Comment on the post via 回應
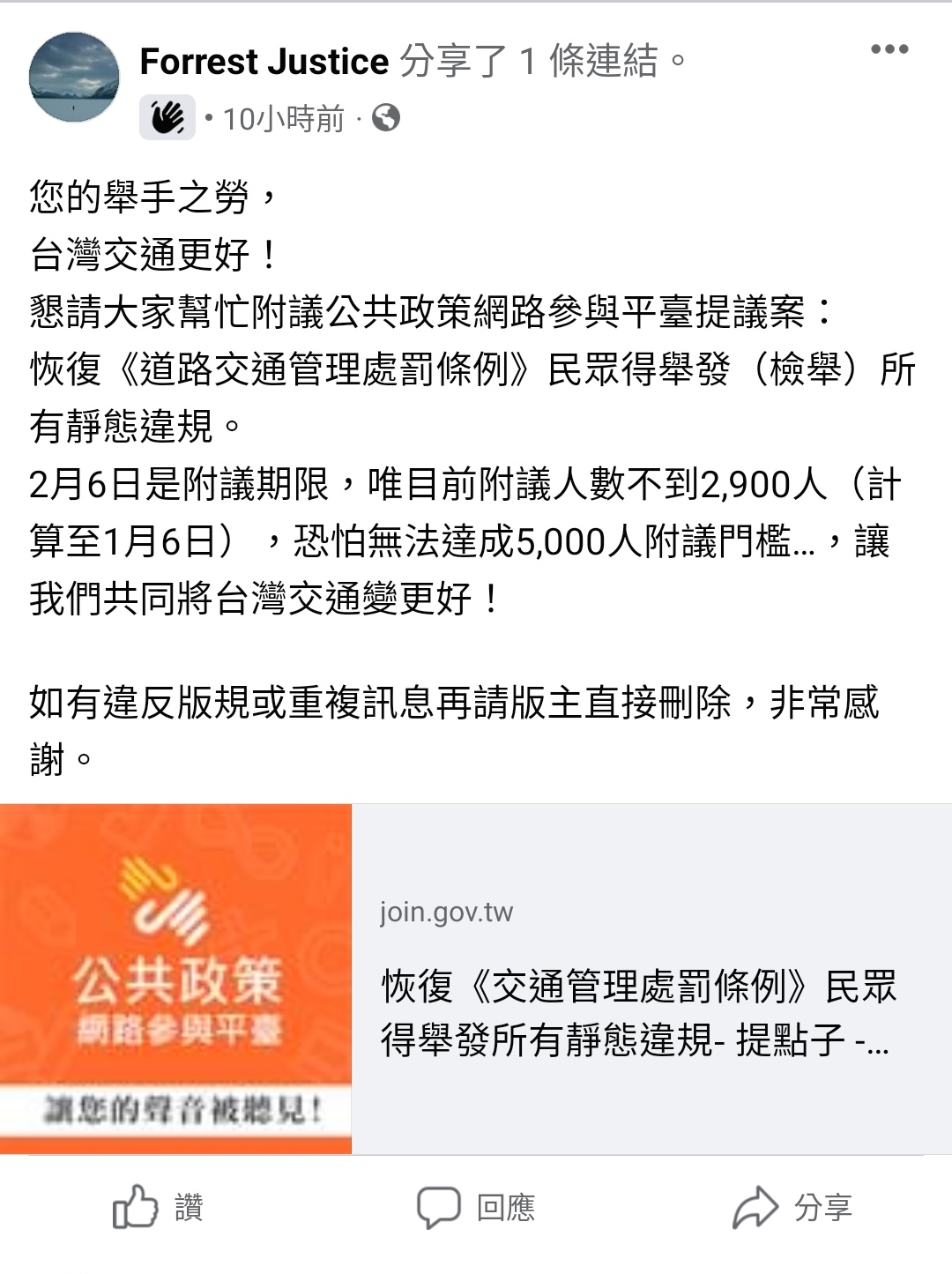The height and width of the screenshot is (1274, 952). coord(477,1207)
